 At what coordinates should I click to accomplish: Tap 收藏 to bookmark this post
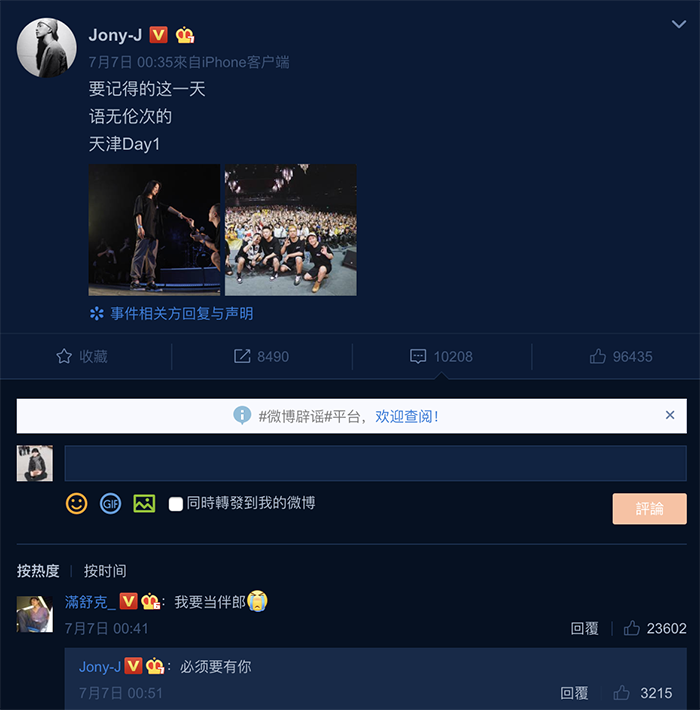point(83,357)
